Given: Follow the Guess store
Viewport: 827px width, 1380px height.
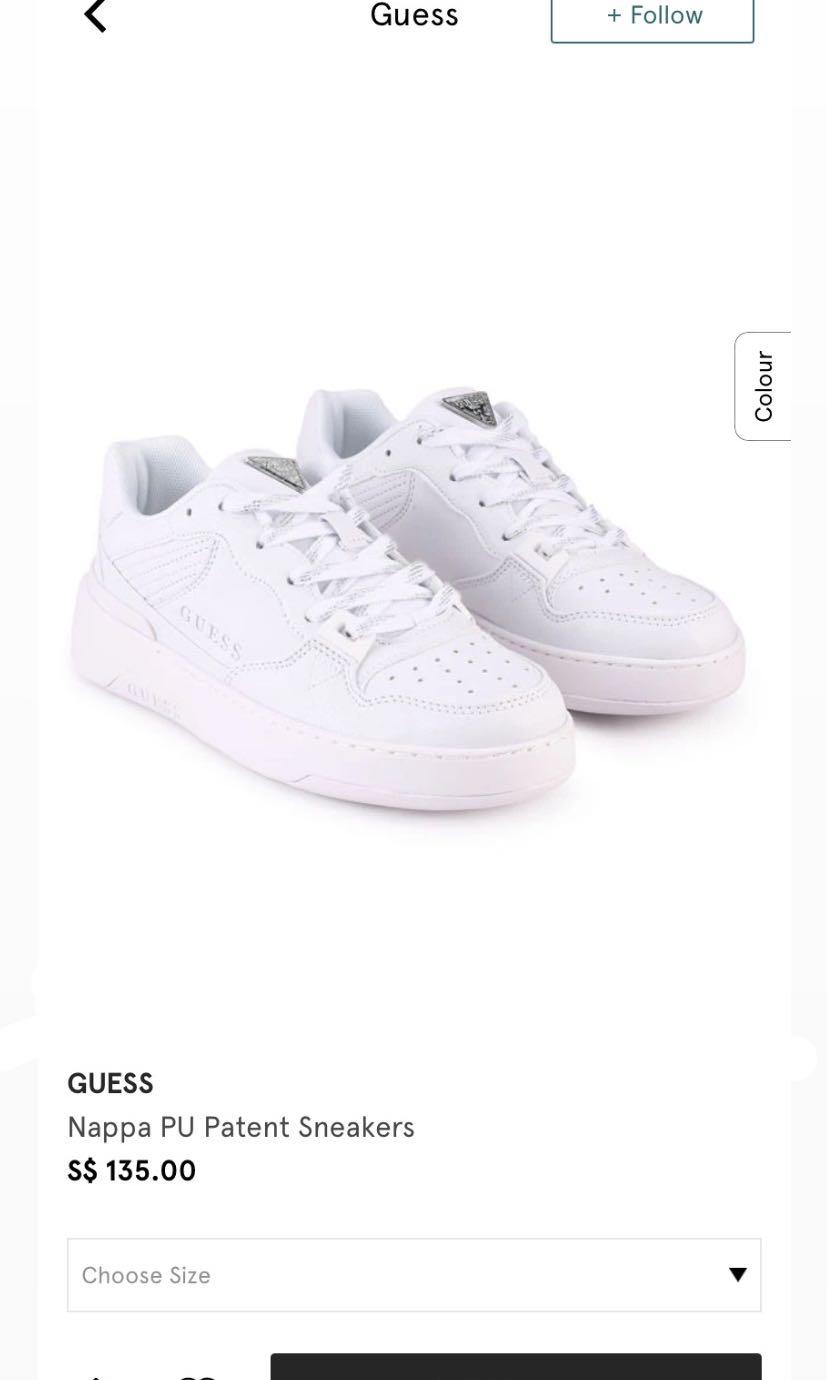Looking at the screenshot, I should (652, 15).
